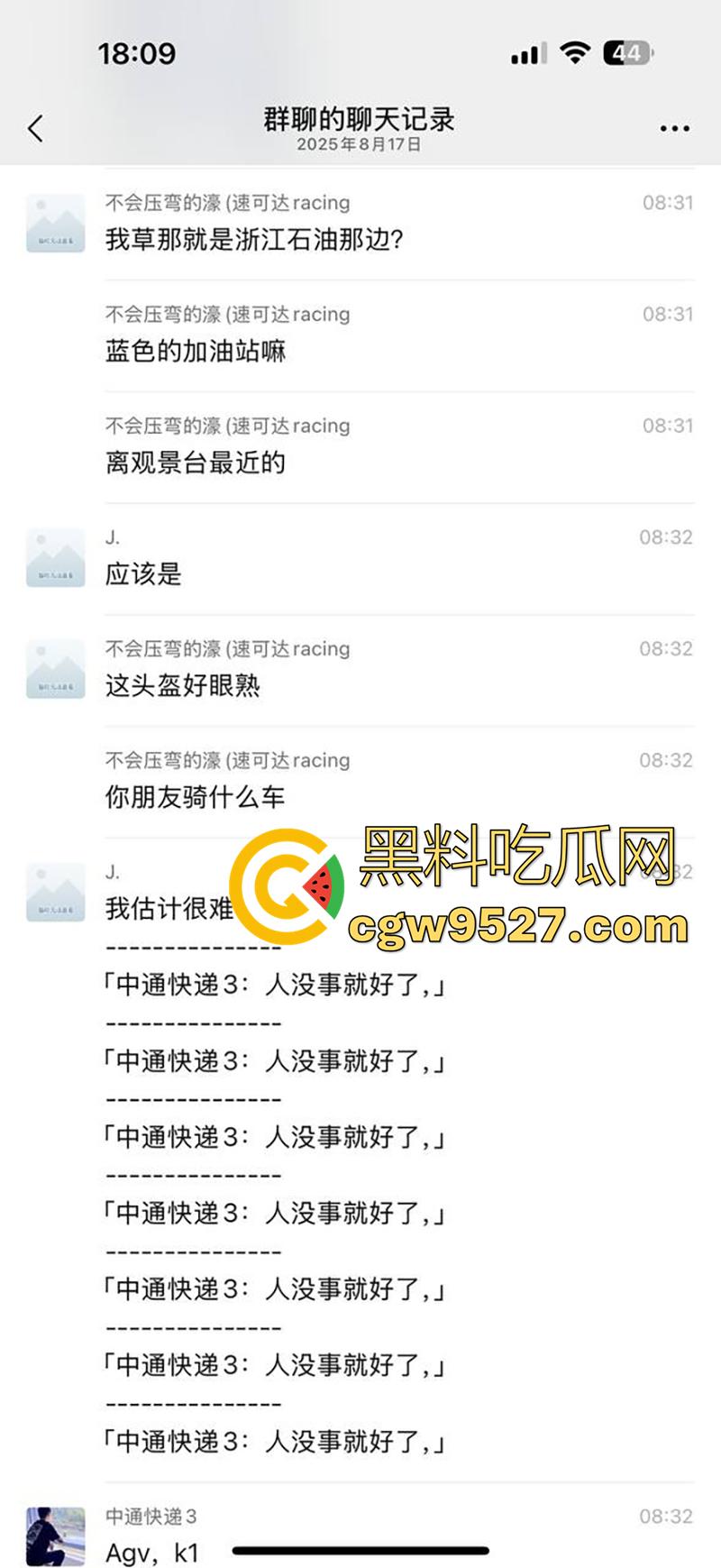Tap the date label 2025年8月17日

[x=360, y=144]
